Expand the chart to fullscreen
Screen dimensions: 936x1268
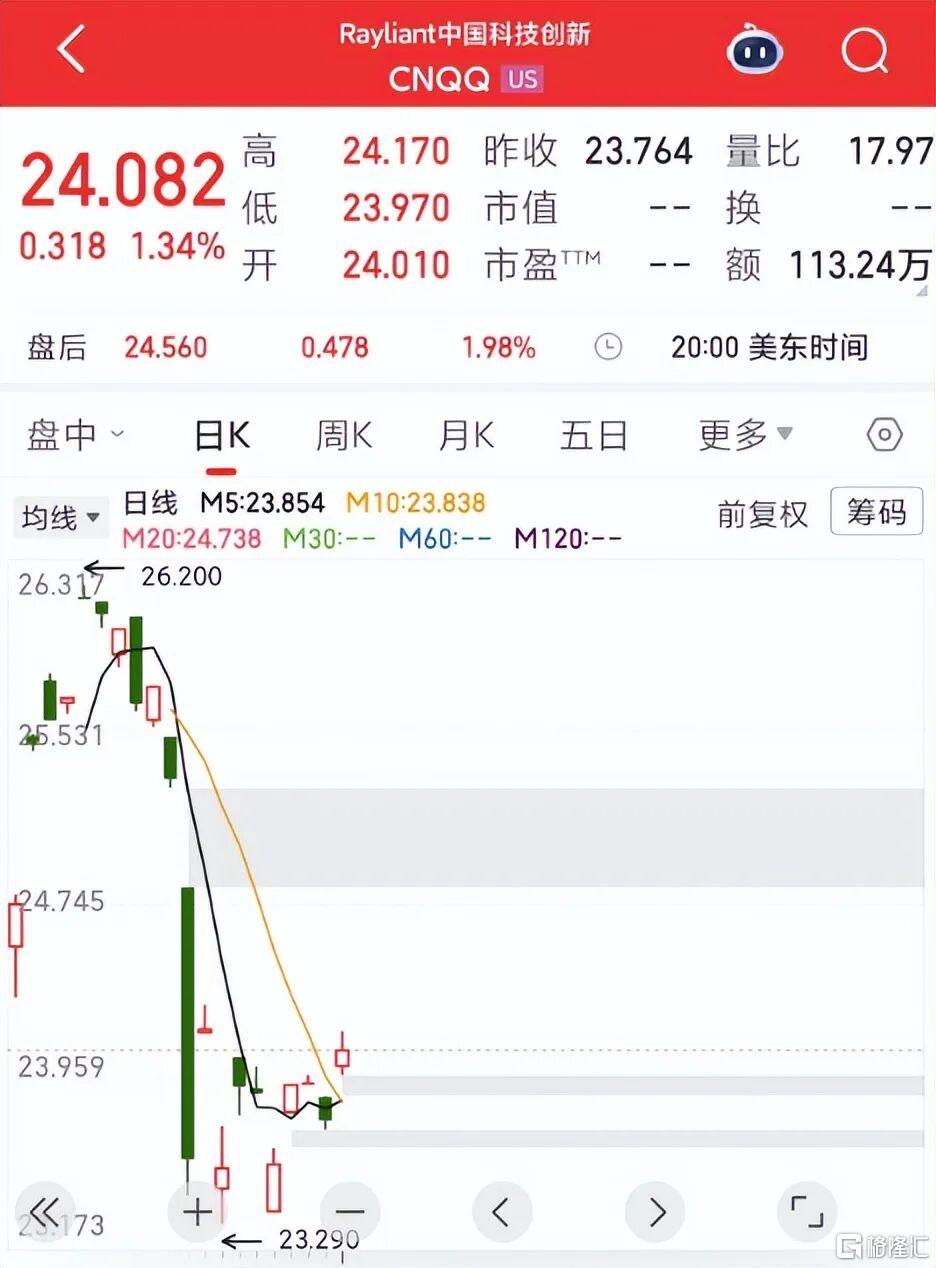pos(806,1212)
